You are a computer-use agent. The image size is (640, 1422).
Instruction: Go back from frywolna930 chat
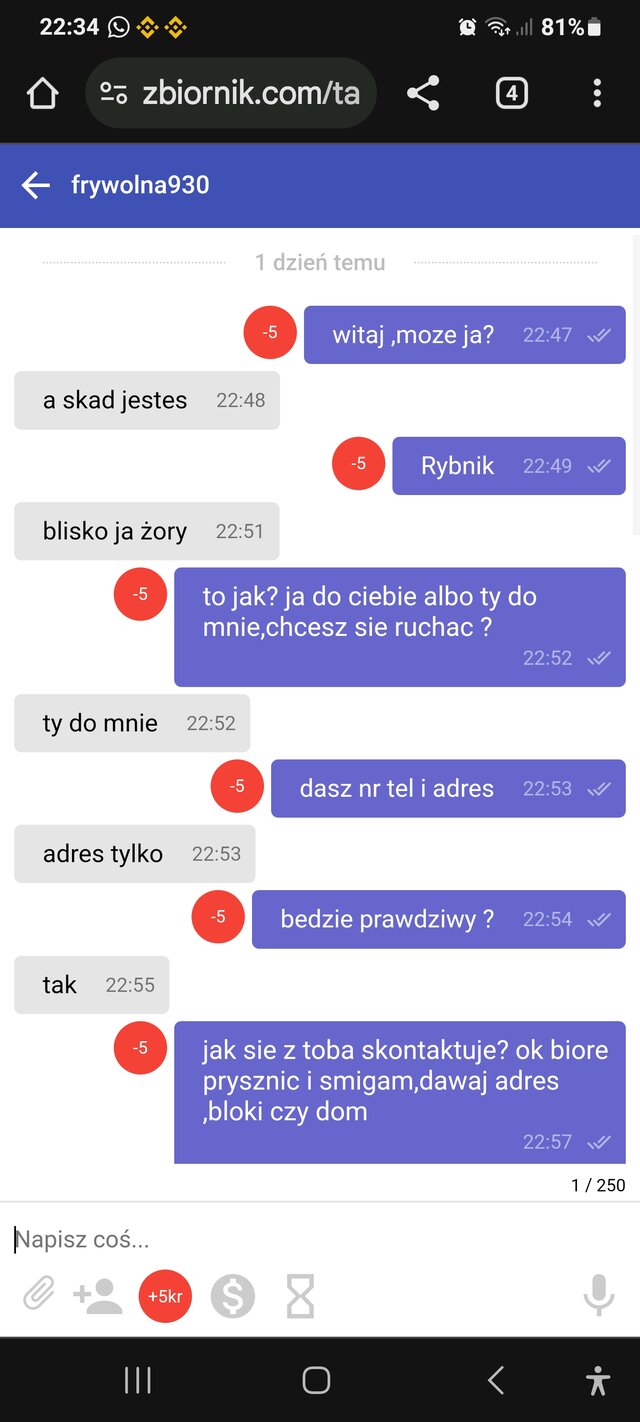36,185
